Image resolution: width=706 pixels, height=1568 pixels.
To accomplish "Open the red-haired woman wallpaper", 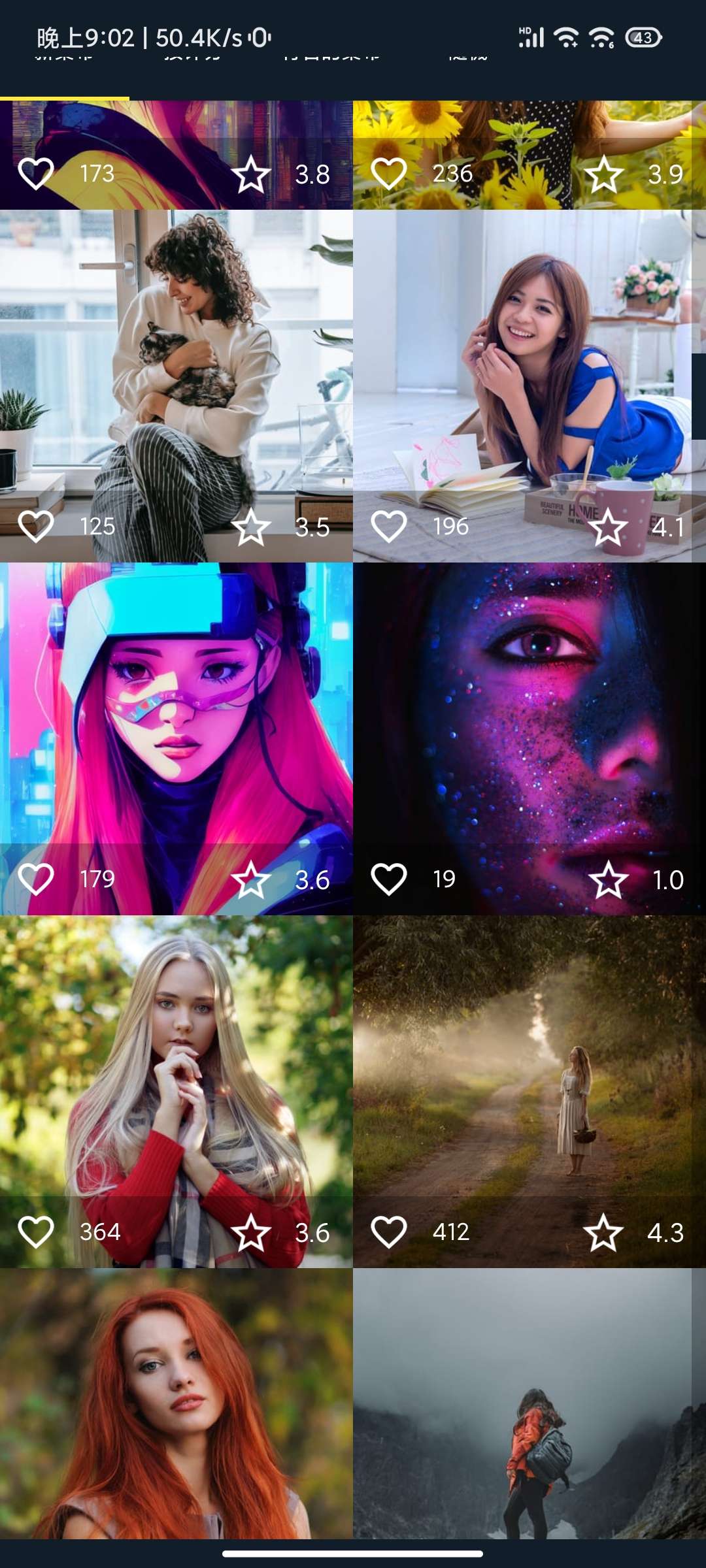I will [176, 1405].
